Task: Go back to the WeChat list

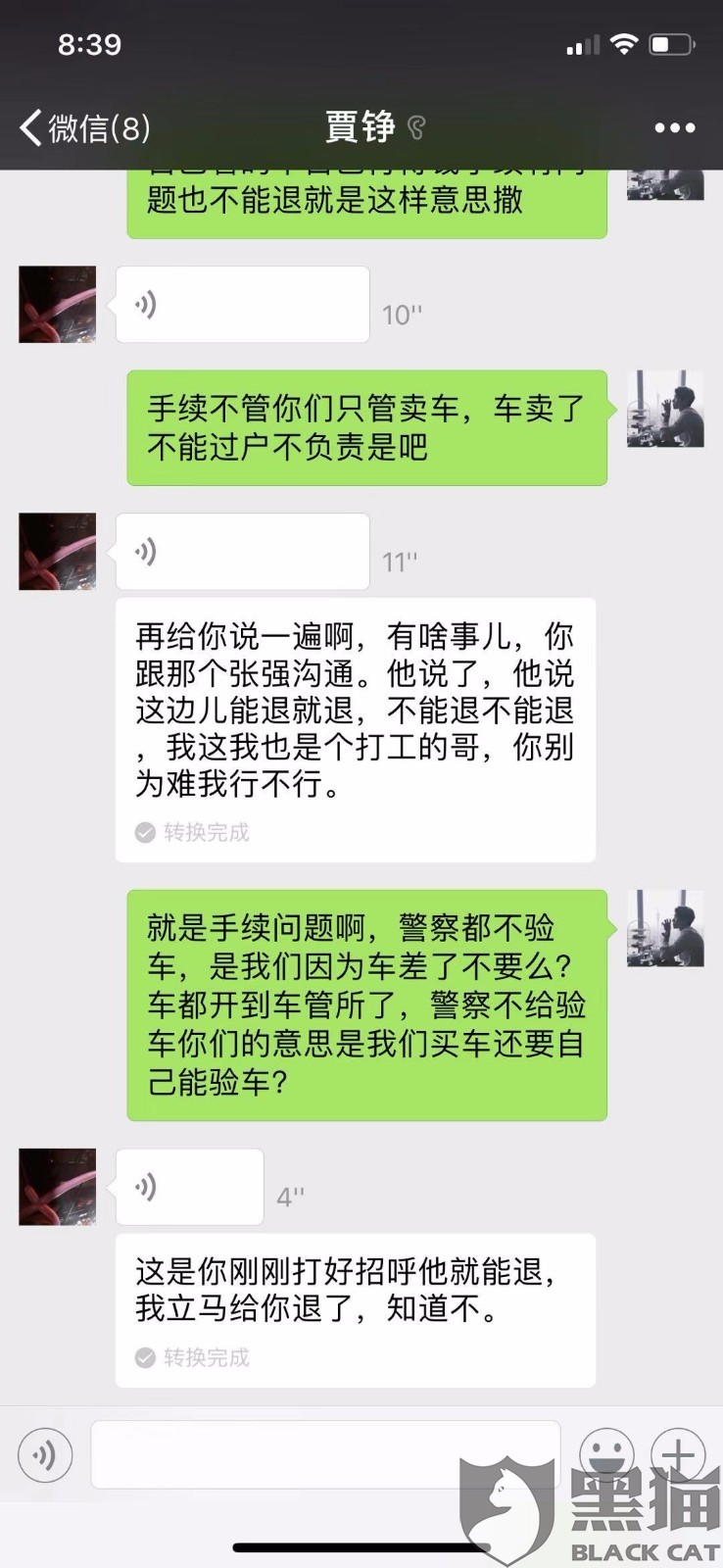Action: tap(83, 128)
